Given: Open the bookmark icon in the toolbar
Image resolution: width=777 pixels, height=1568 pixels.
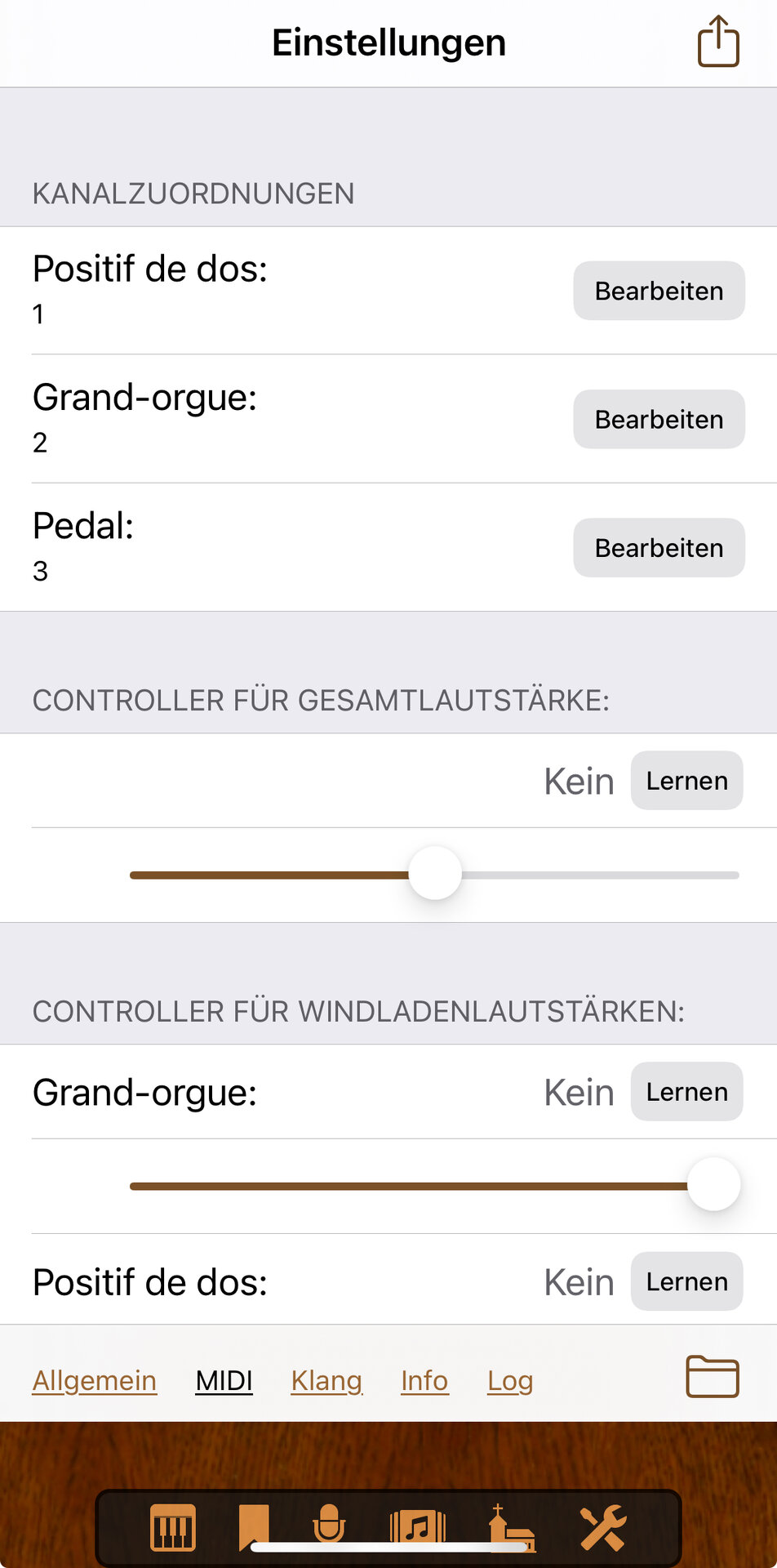Looking at the screenshot, I should [x=253, y=1527].
